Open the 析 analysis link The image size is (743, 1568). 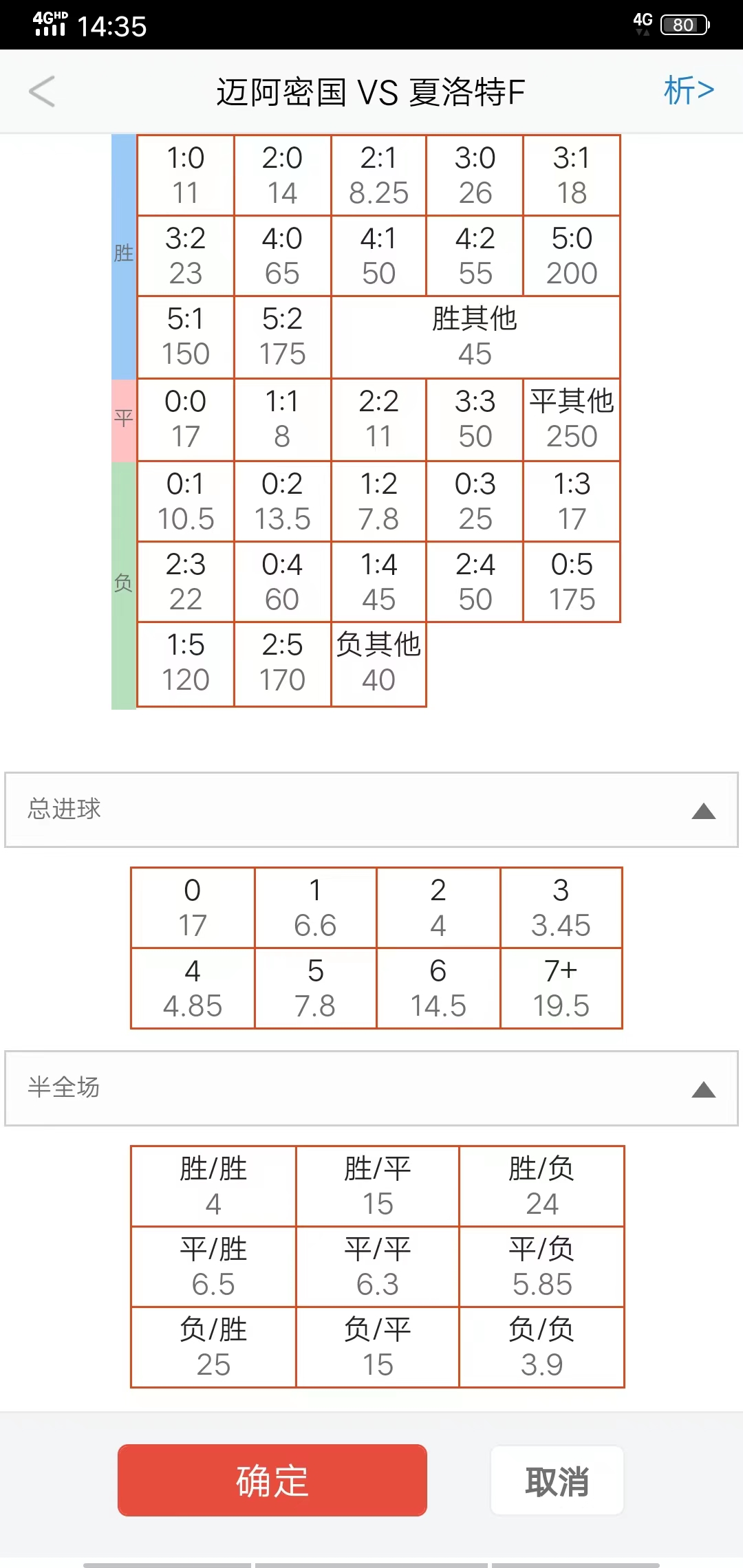[x=689, y=90]
